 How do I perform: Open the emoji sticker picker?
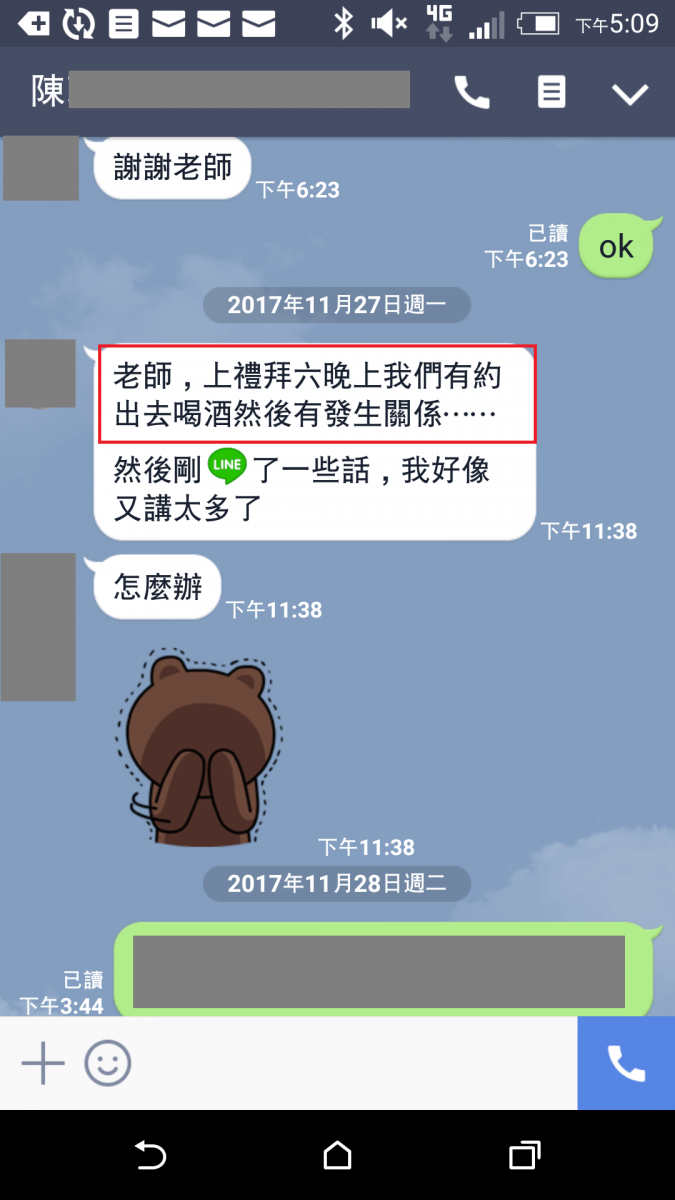coord(107,1062)
